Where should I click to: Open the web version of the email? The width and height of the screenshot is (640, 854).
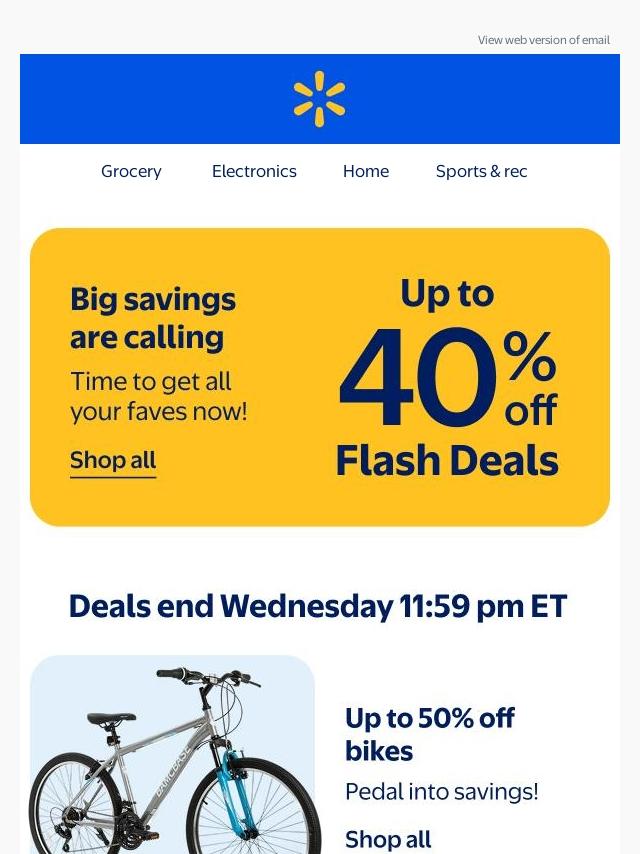[543, 40]
